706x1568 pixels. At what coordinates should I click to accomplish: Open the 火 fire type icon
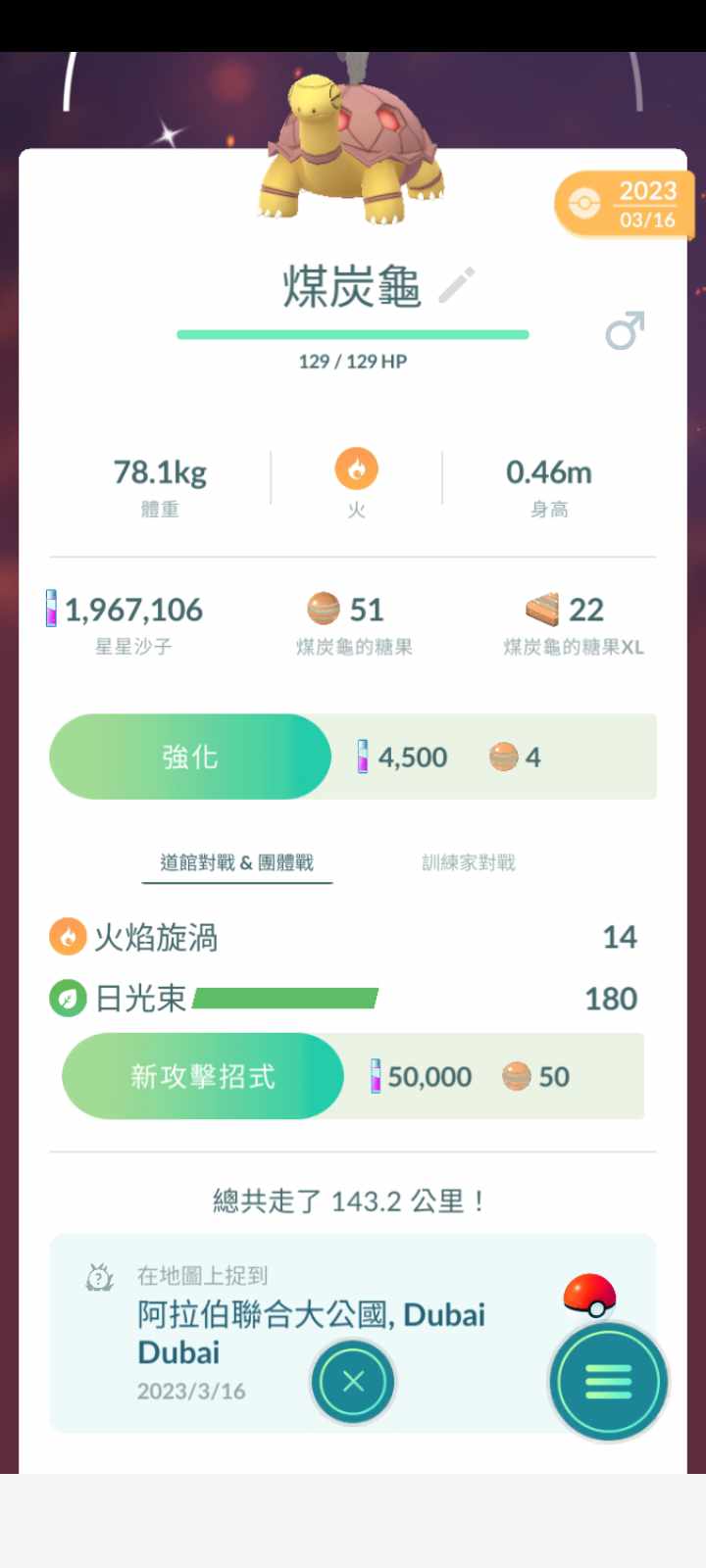(356, 469)
